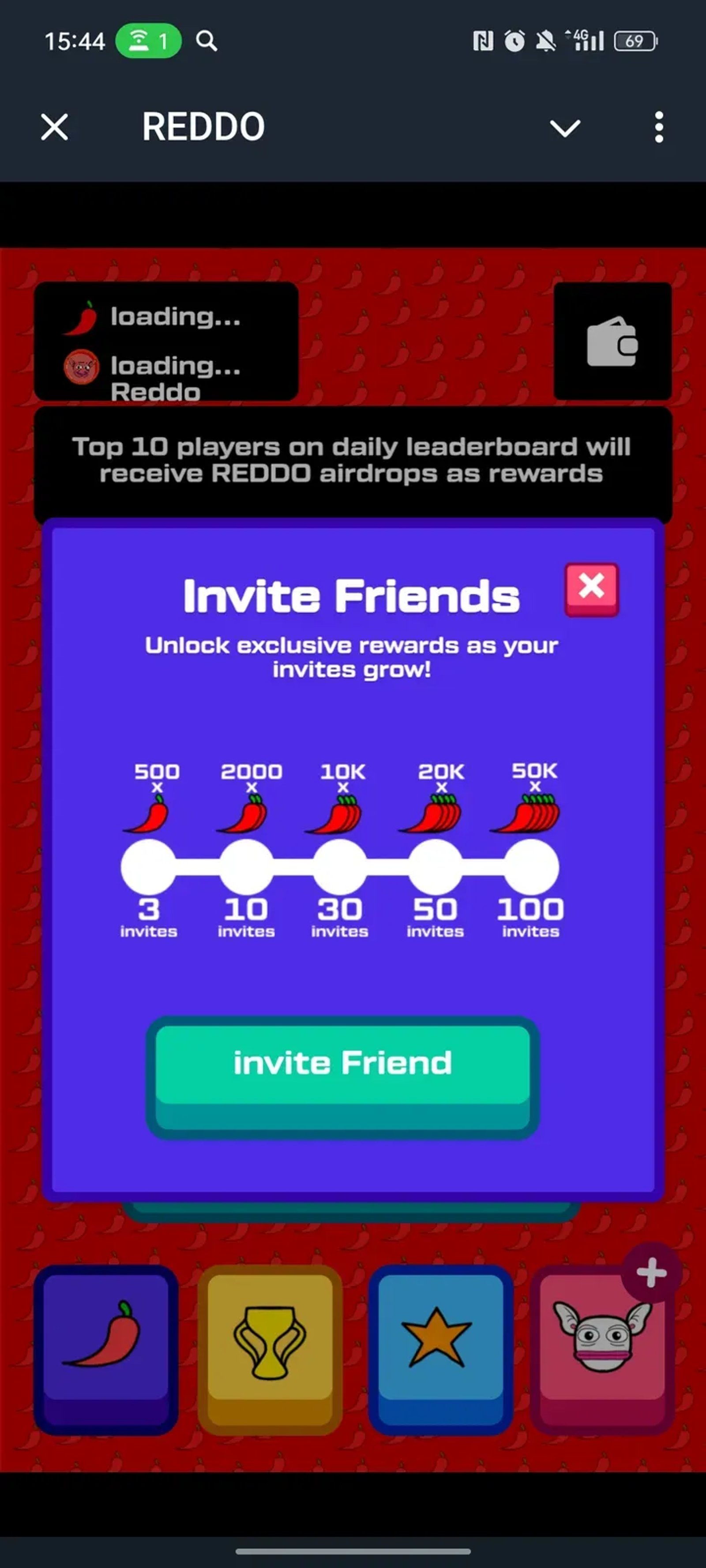Expand the dropdown chevron in header
The height and width of the screenshot is (1568, 706).
point(565,128)
